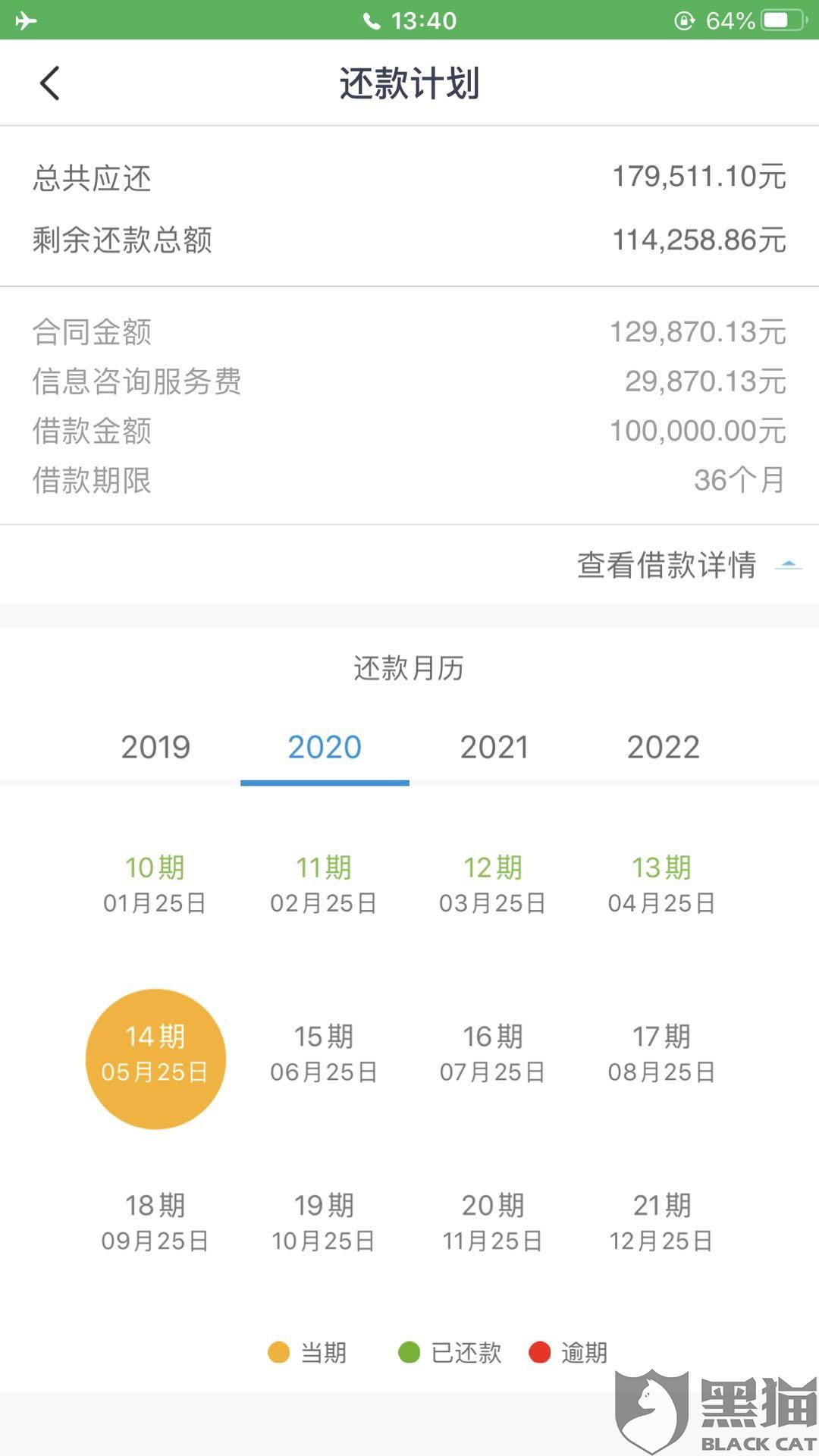View 13期 repayment on 04月25日
This screenshot has width=819, height=1456.
(662, 884)
